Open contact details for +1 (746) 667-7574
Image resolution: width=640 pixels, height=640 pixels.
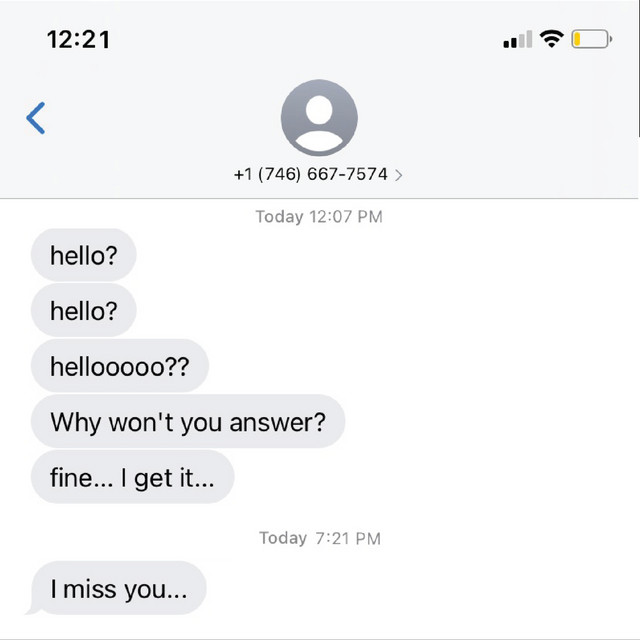point(318,174)
